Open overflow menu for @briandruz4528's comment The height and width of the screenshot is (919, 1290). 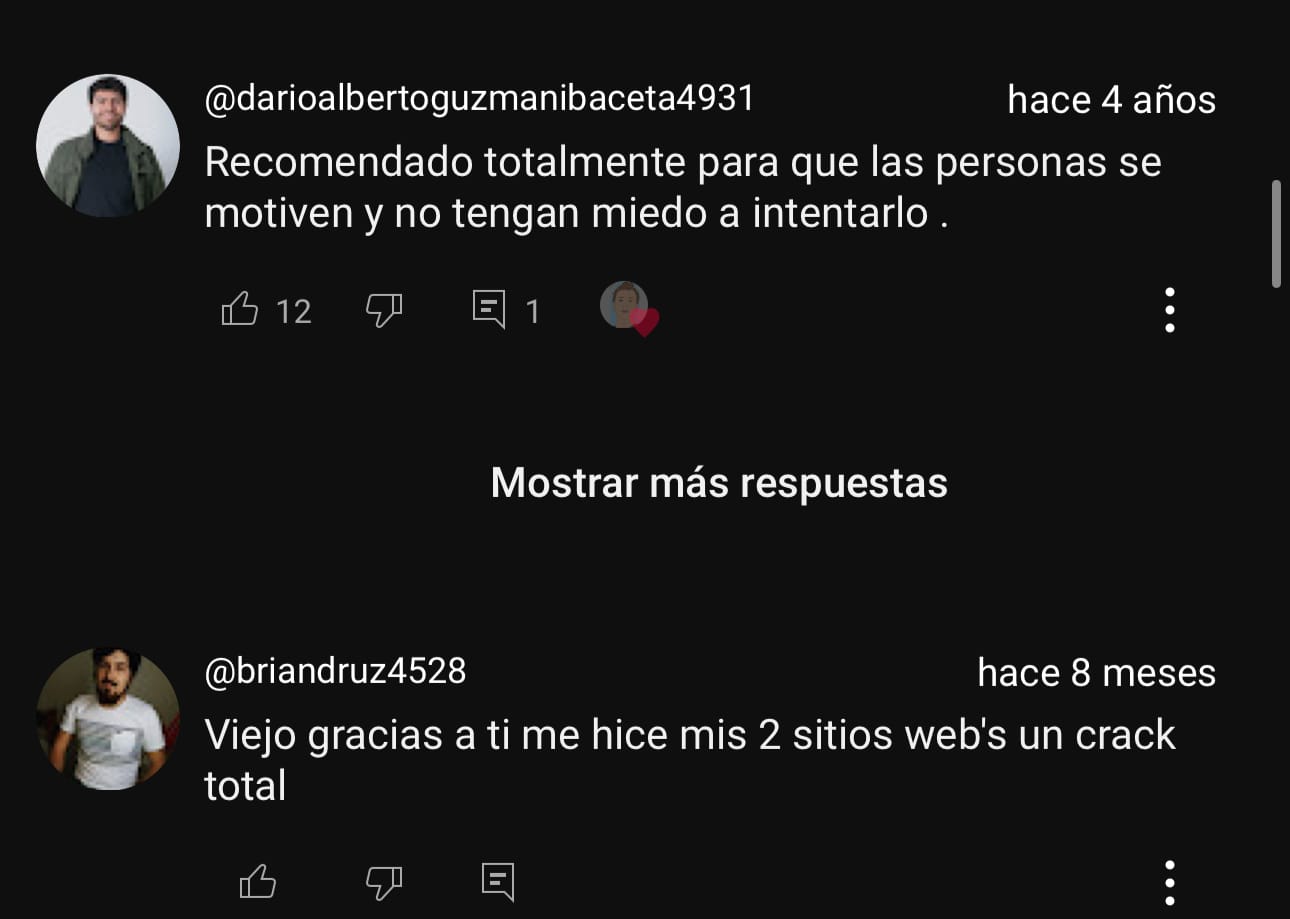point(1169,881)
